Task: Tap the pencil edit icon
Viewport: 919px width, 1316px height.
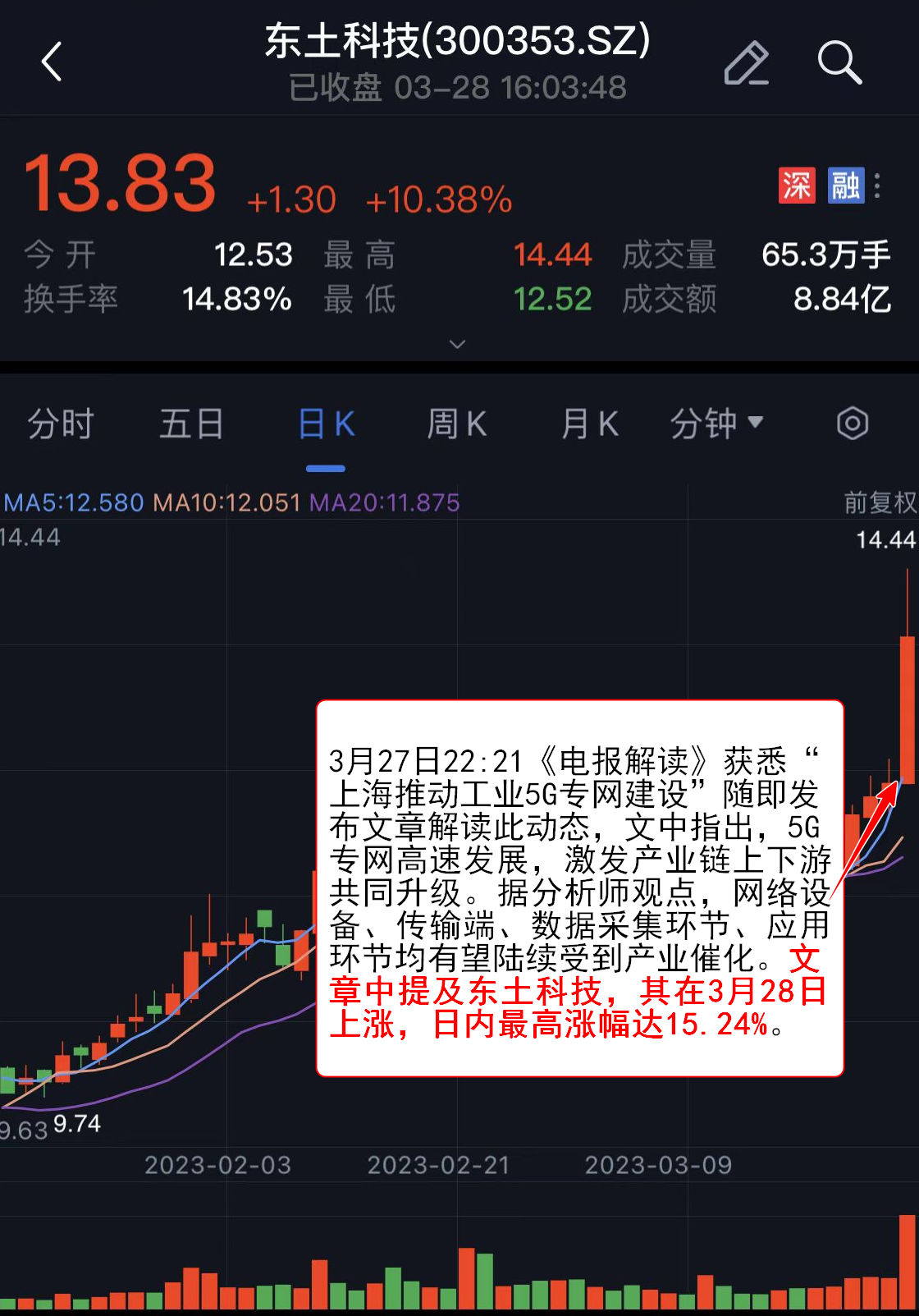Action: tap(746, 62)
